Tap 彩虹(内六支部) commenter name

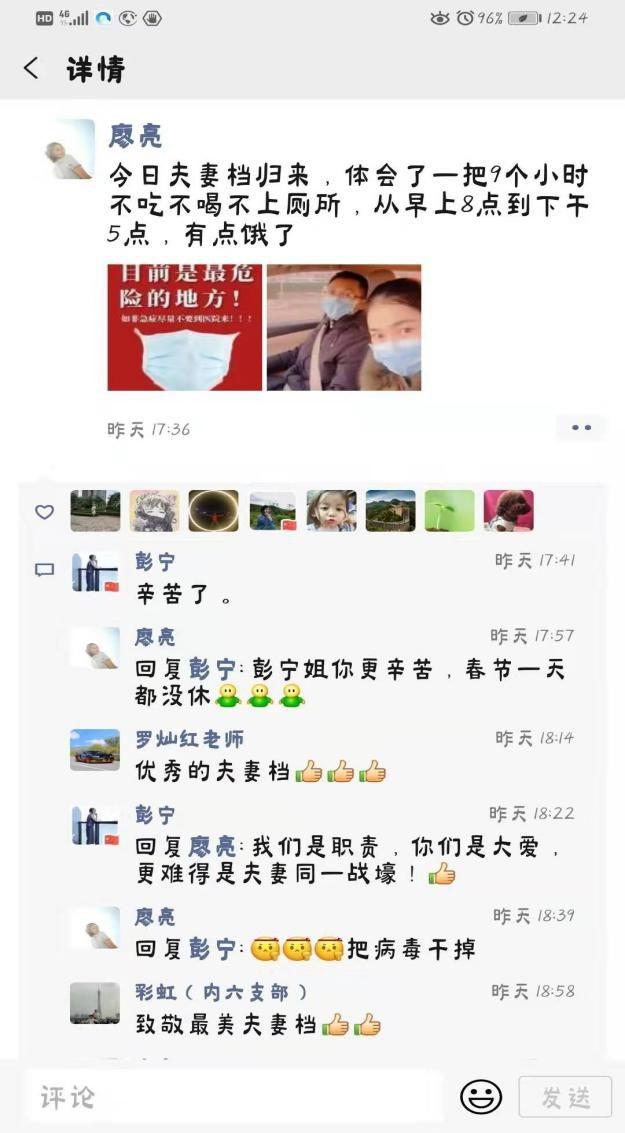(221, 992)
